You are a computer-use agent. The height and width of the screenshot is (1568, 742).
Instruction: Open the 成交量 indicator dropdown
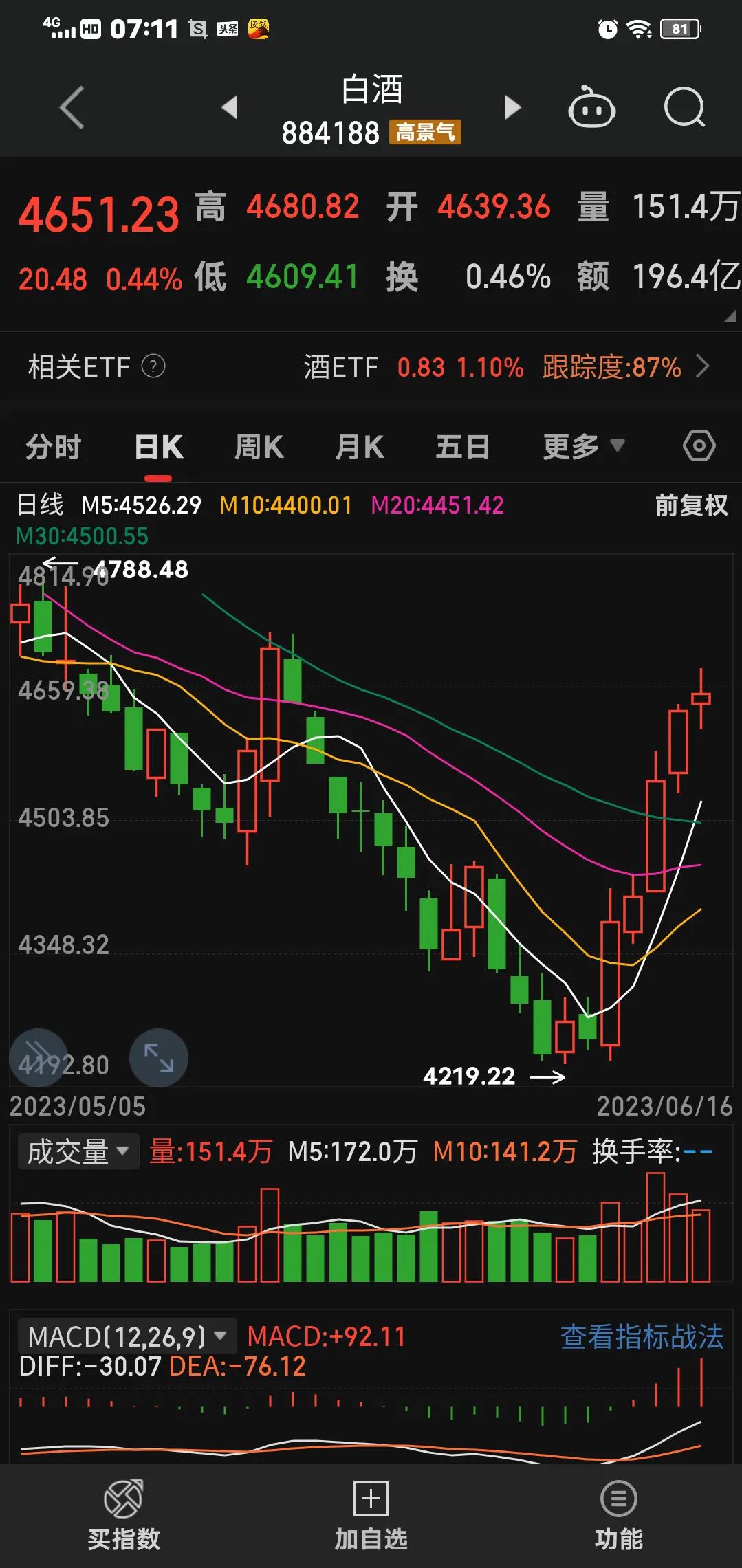click(78, 1151)
